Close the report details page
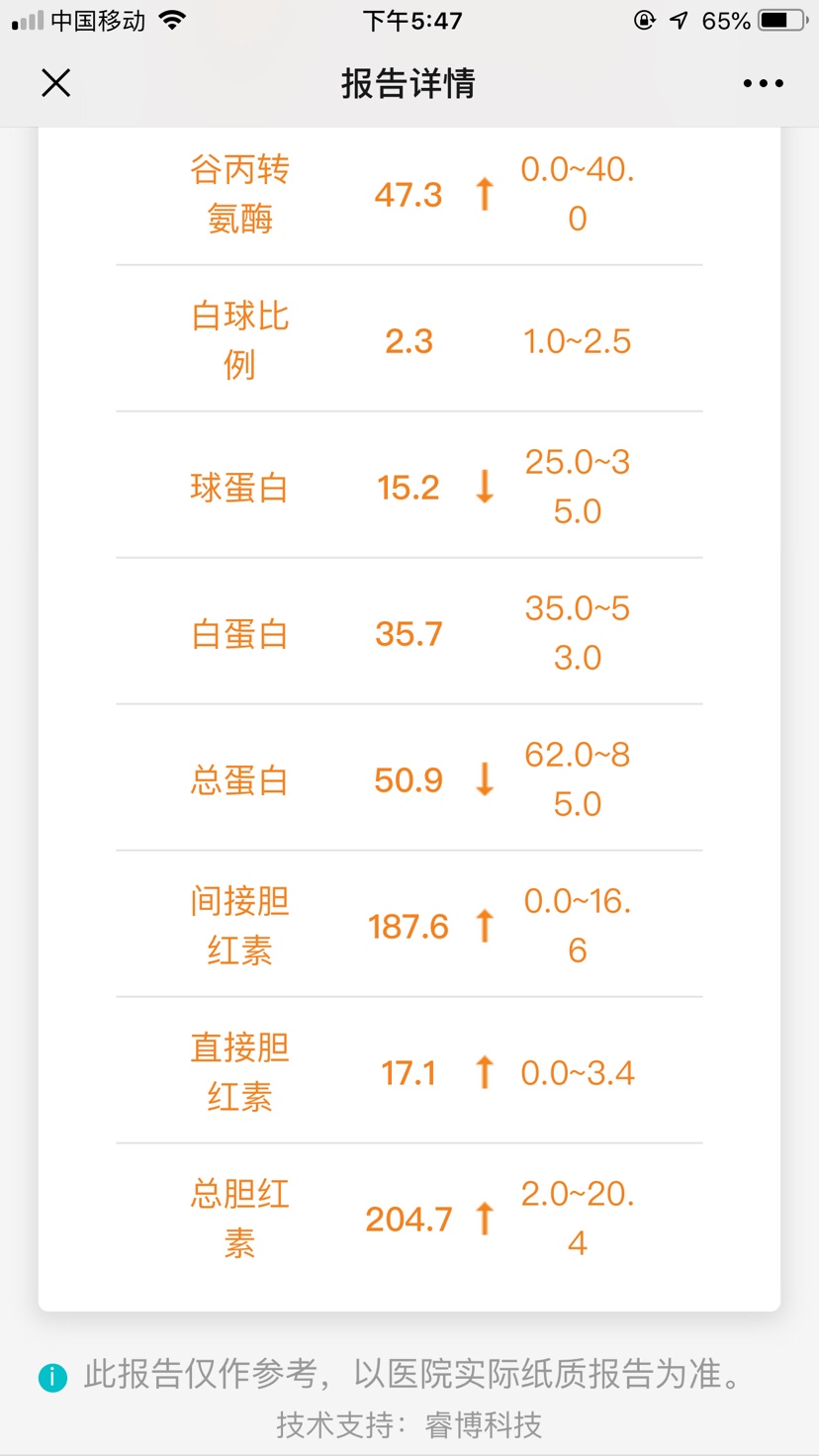 tap(56, 83)
